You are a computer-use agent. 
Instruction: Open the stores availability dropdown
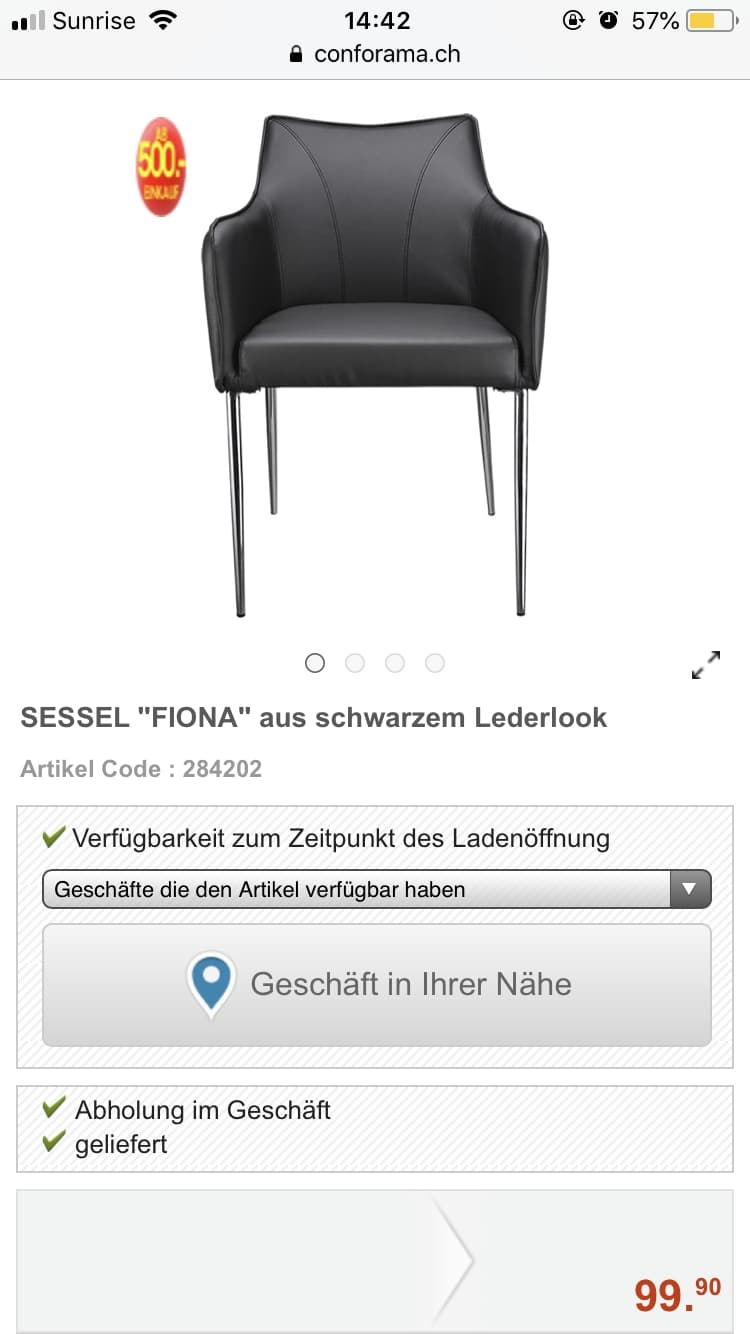point(377,889)
